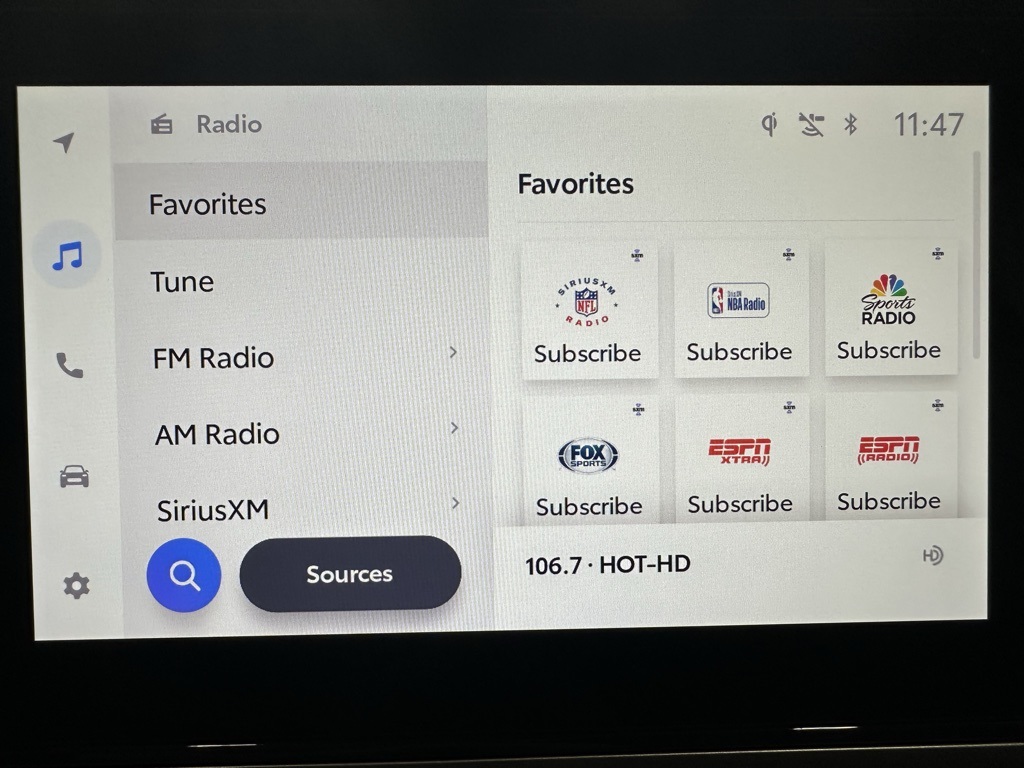The height and width of the screenshot is (768, 1024).
Task: Open the navigation arrow in the sidebar
Action: click(x=65, y=143)
